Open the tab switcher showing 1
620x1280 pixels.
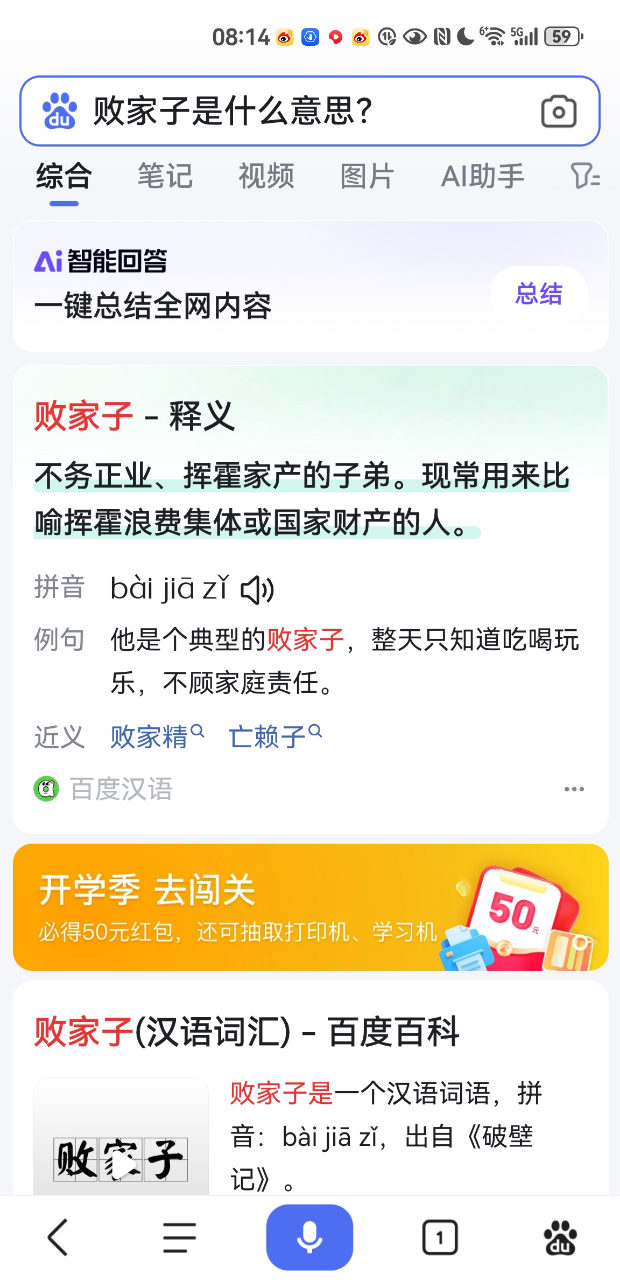pyautogui.click(x=439, y=1238)
